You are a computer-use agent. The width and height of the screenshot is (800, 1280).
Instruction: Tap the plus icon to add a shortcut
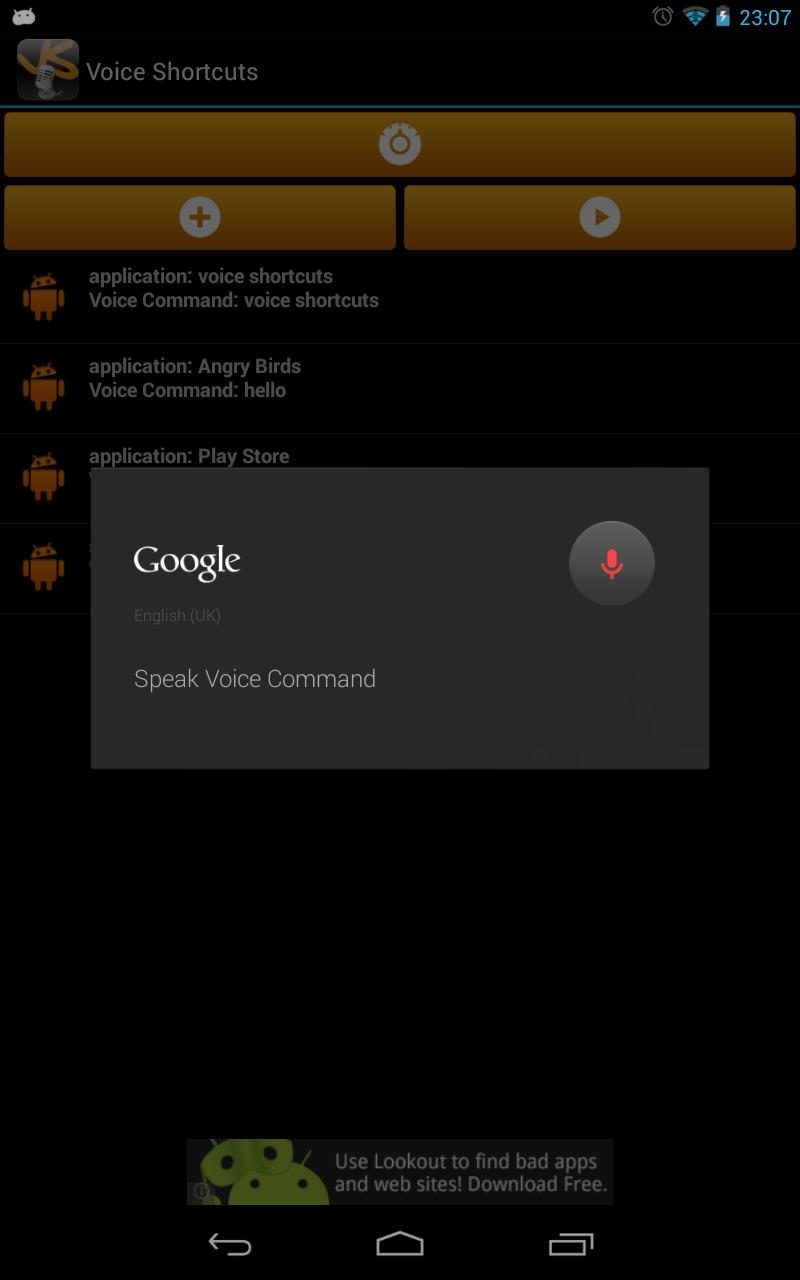[x=198, y=217]
